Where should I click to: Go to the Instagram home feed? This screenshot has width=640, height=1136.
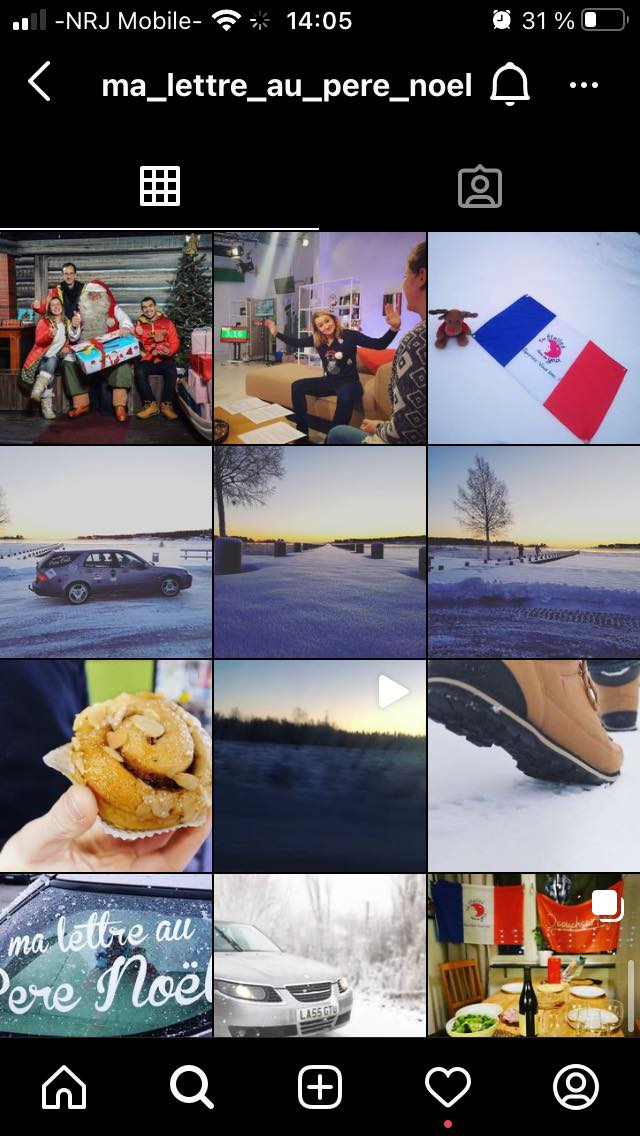64,1087
